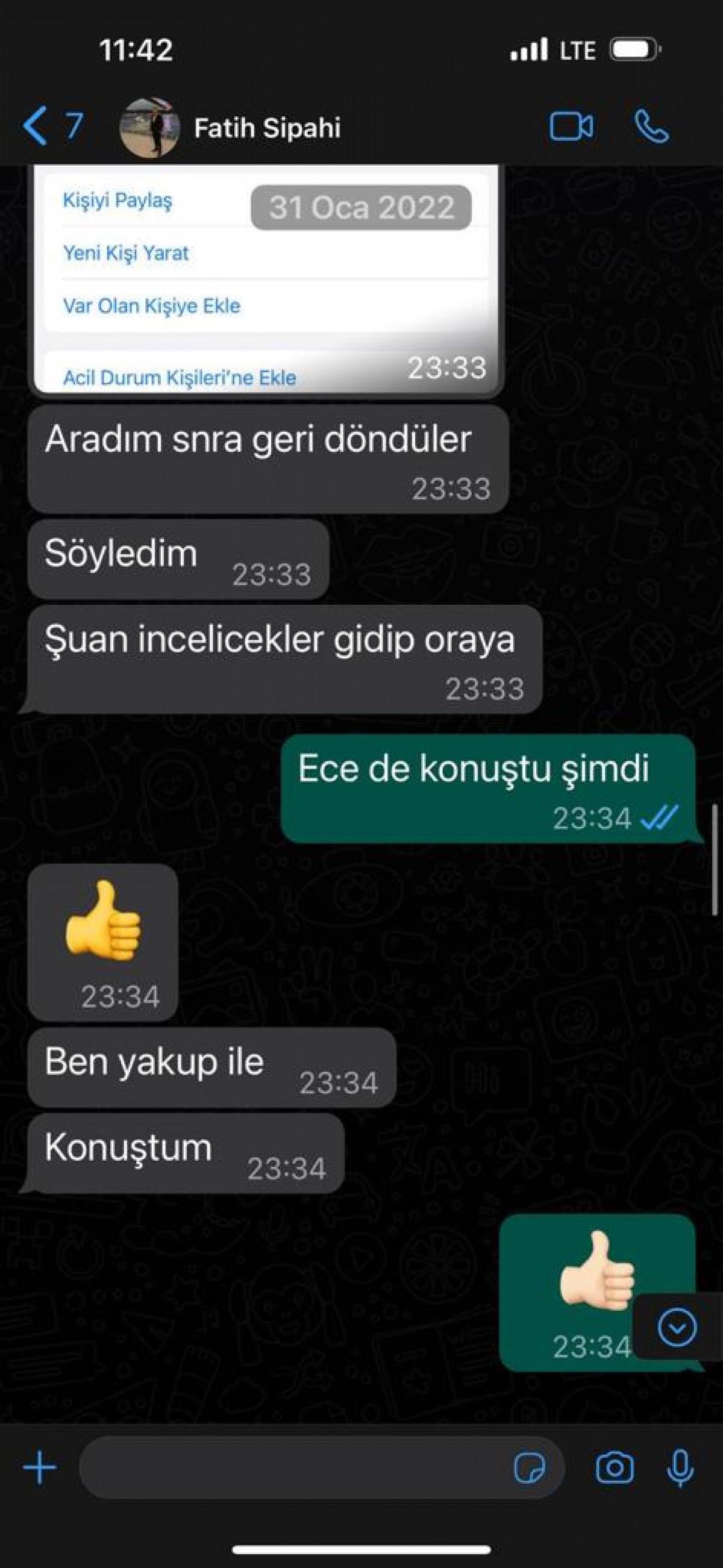The height and width of the screenshot is (1568, 723).
Task: Open the camera to take a photo
Action: pos(614,1467)
